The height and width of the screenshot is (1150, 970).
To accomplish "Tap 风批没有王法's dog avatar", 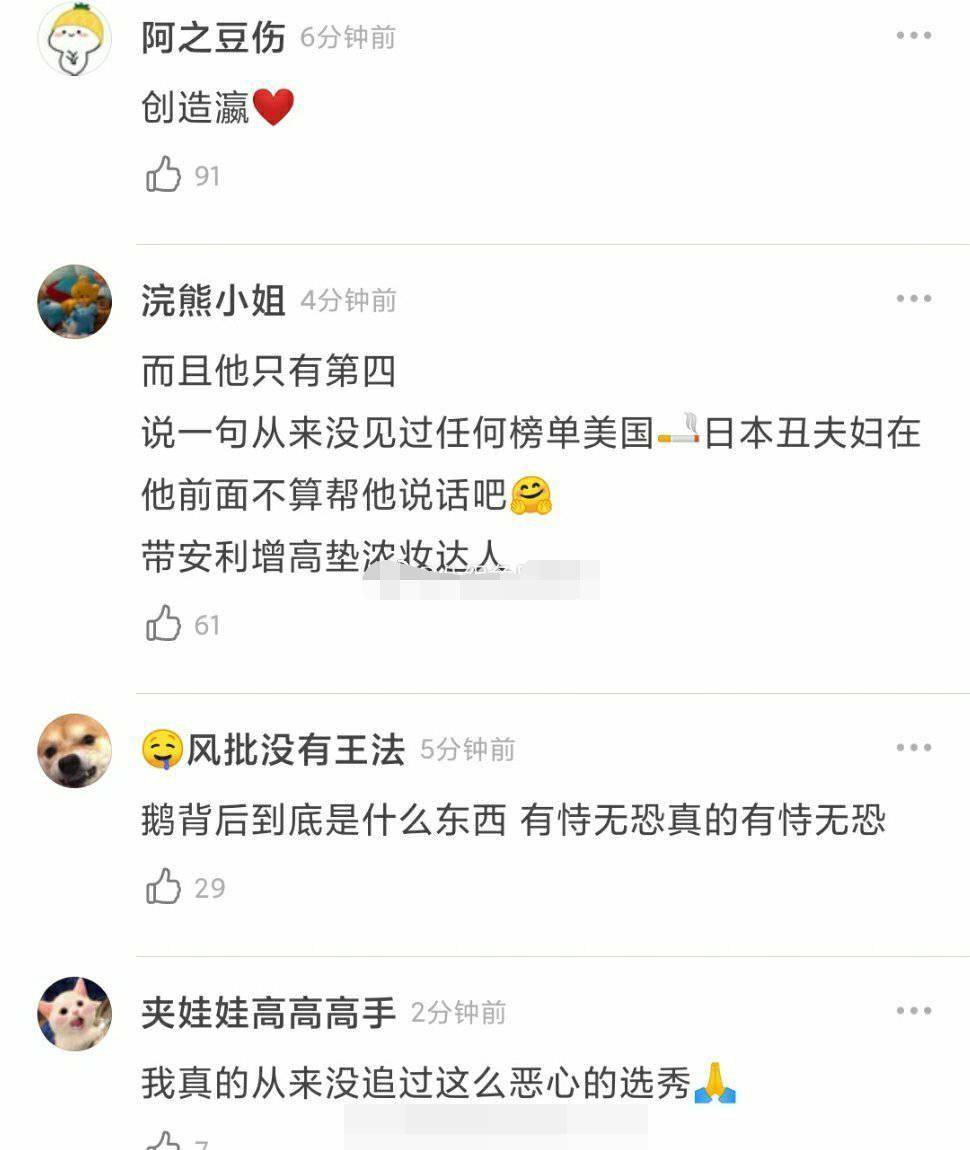I will tap(74, 751).
